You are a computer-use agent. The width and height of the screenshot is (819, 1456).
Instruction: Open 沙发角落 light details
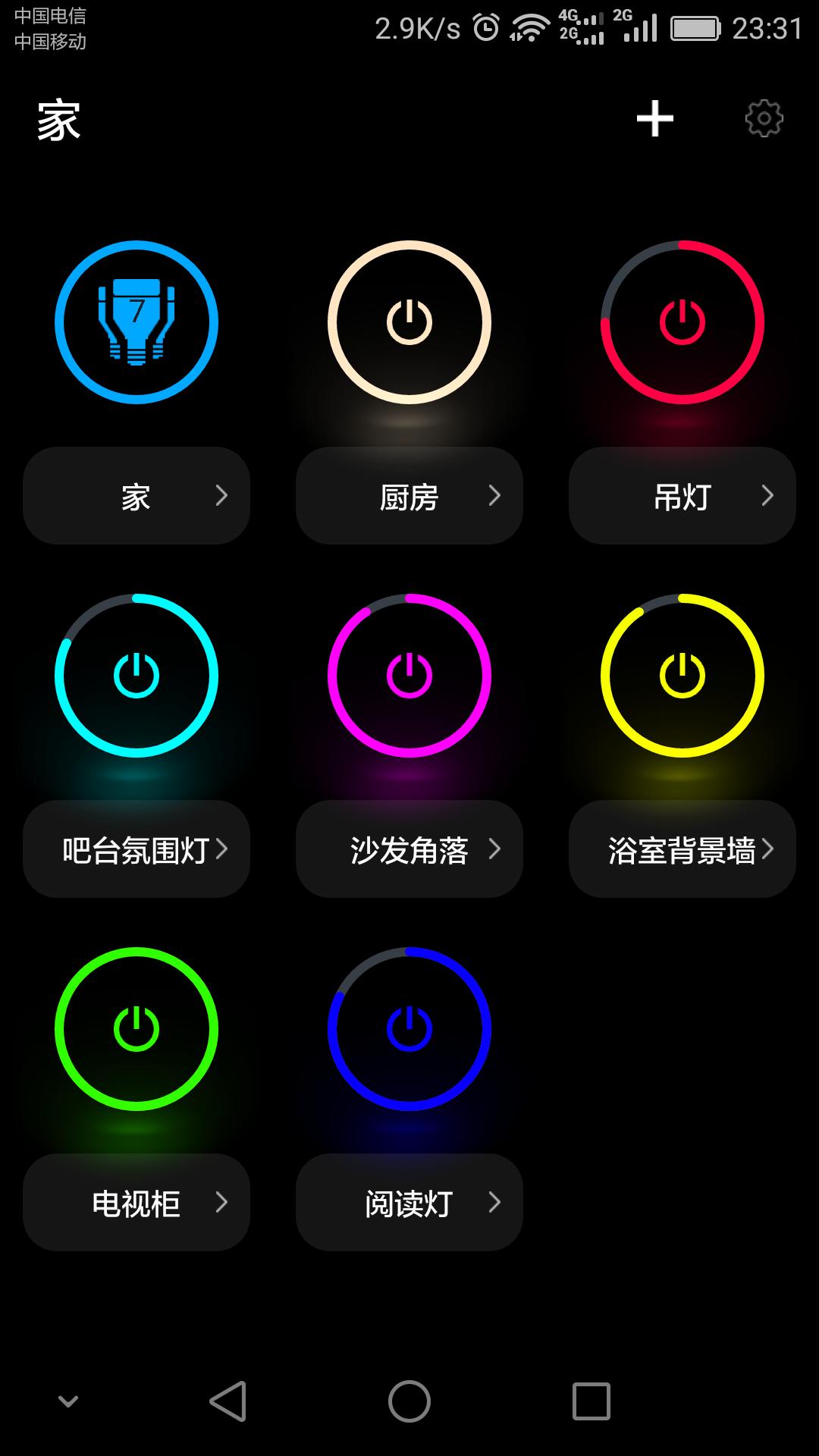tap(409, 849)
